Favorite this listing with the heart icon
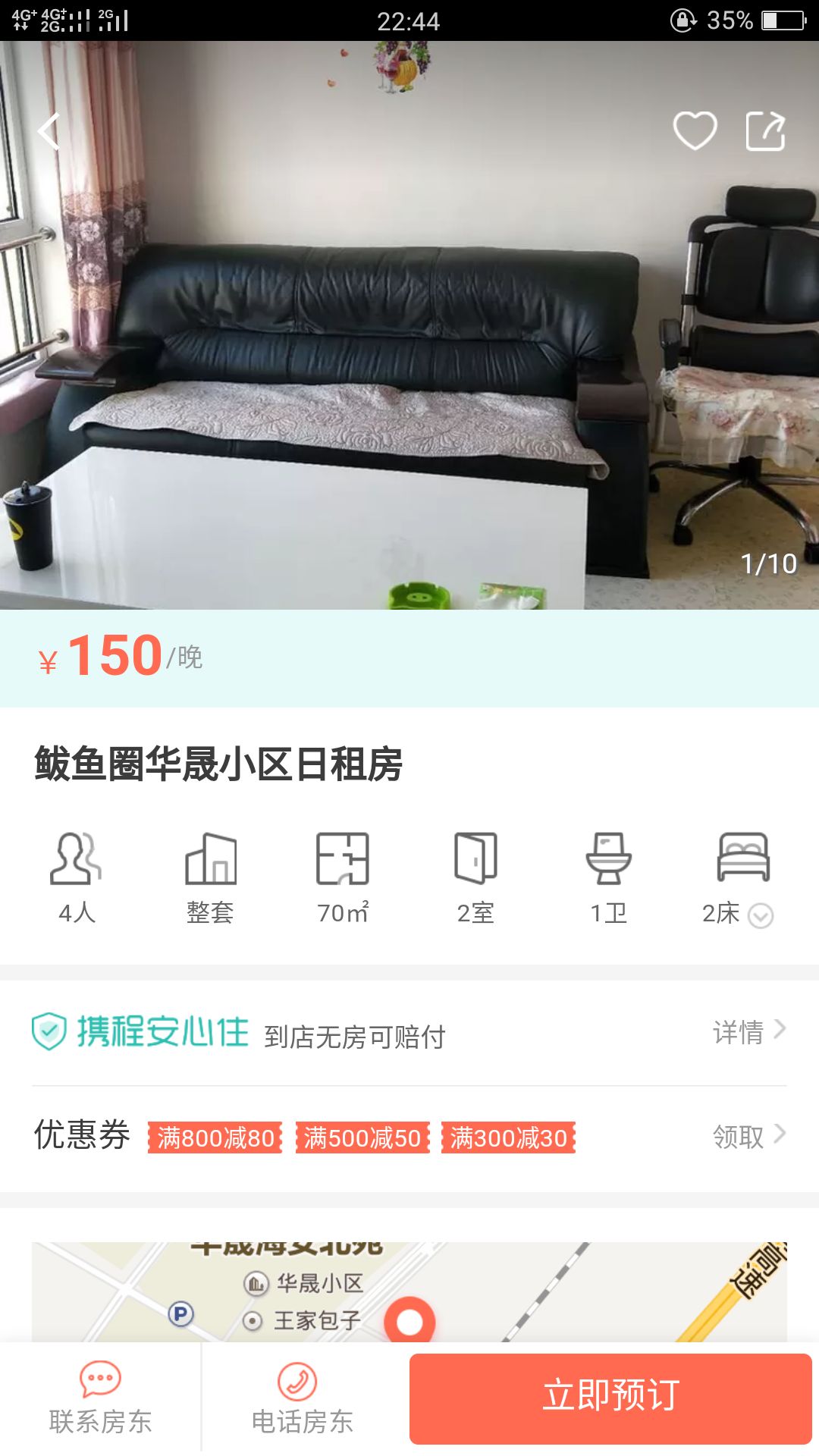 click(695, 130)
